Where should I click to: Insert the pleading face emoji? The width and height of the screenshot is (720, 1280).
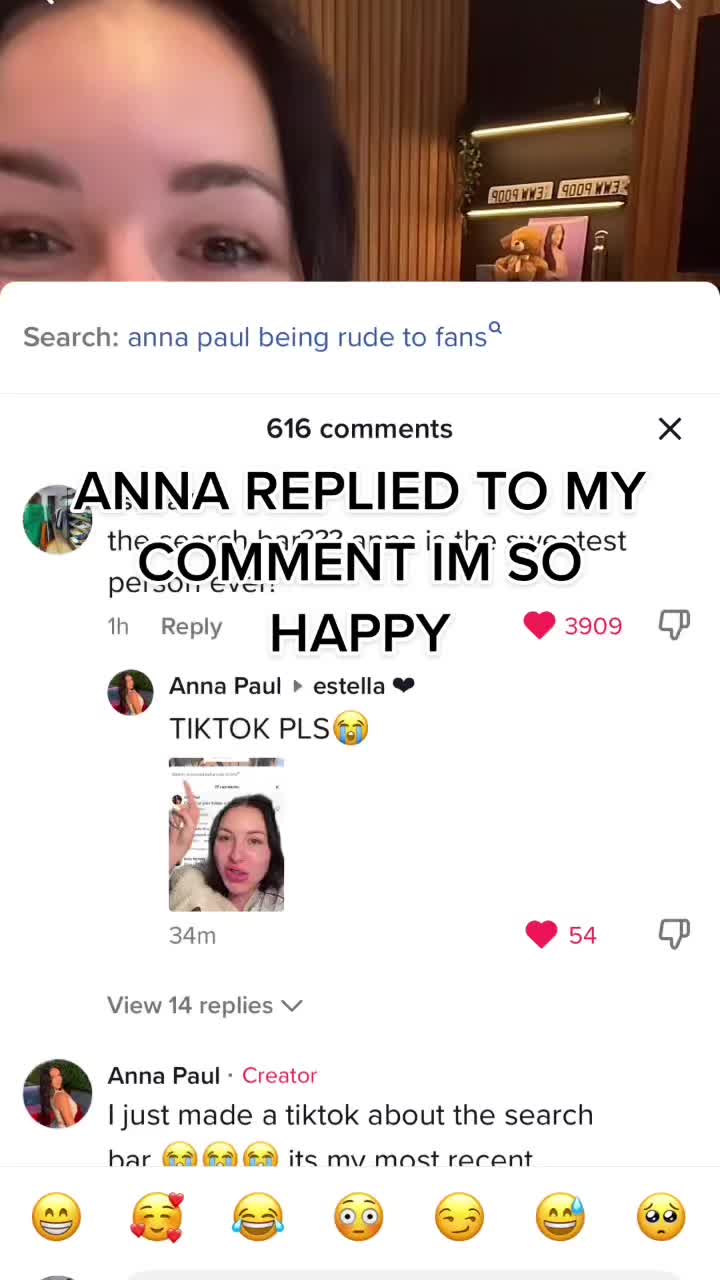point(661,1218)
